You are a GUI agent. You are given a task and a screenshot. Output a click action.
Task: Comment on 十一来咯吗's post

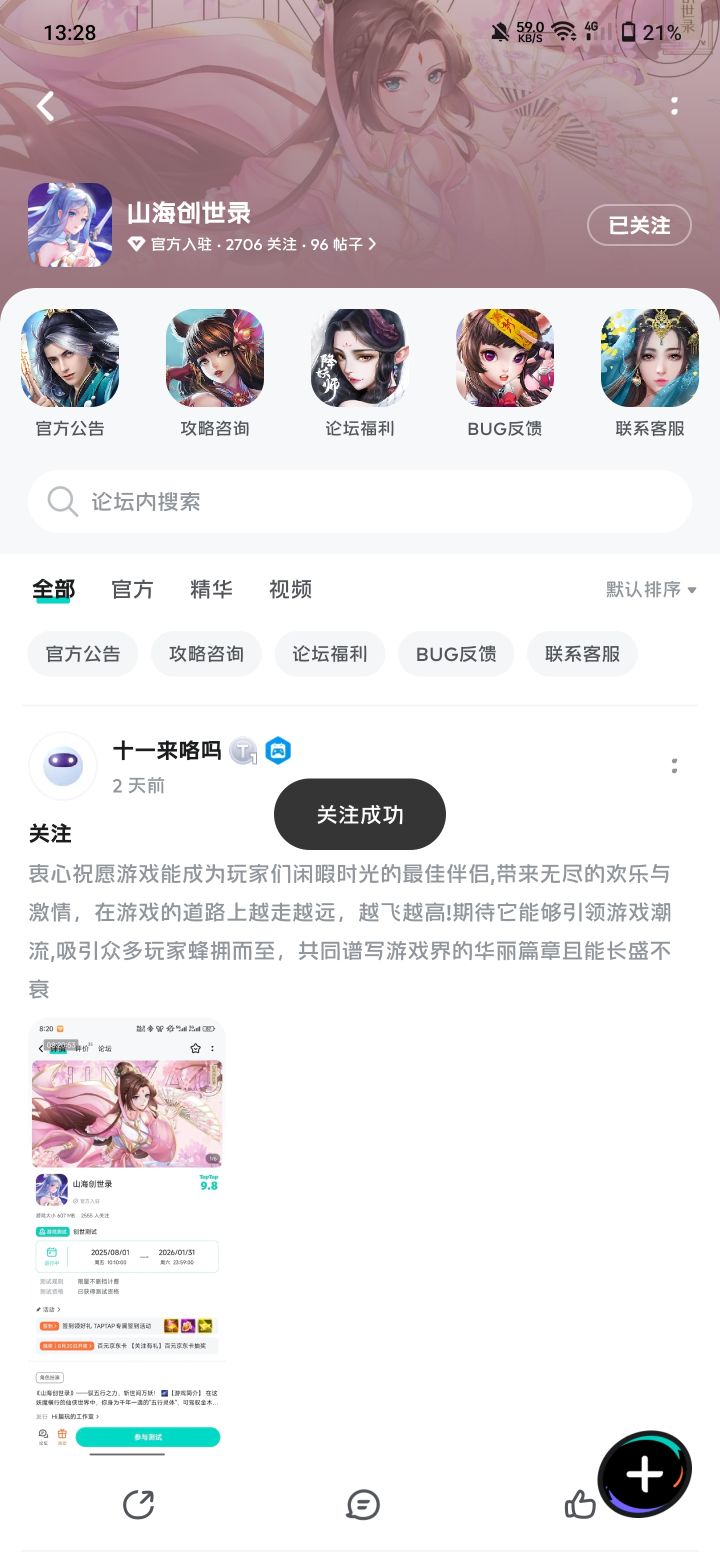pos(363,1505)
